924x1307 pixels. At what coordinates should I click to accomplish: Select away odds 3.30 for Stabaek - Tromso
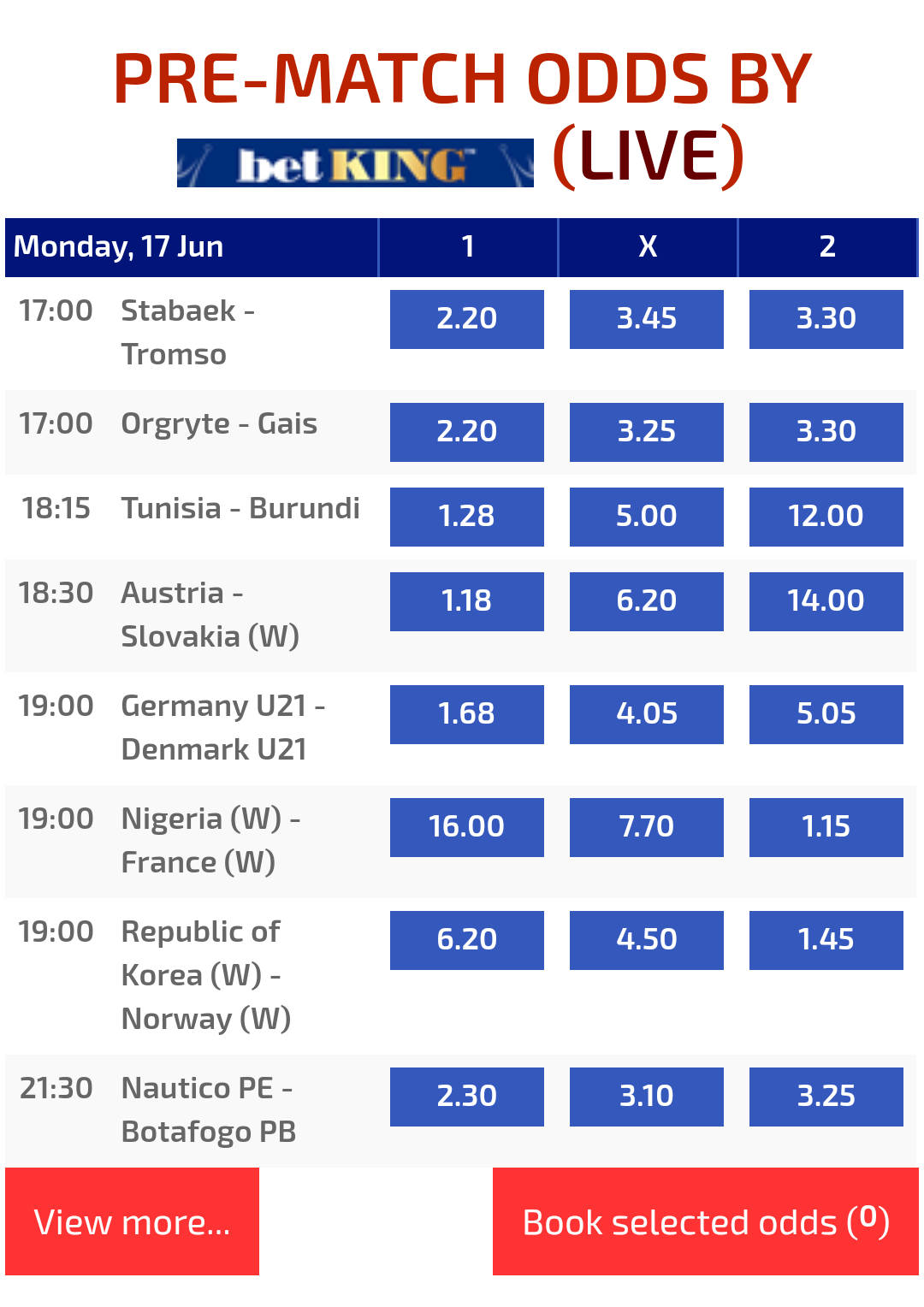tap(826, 319)
